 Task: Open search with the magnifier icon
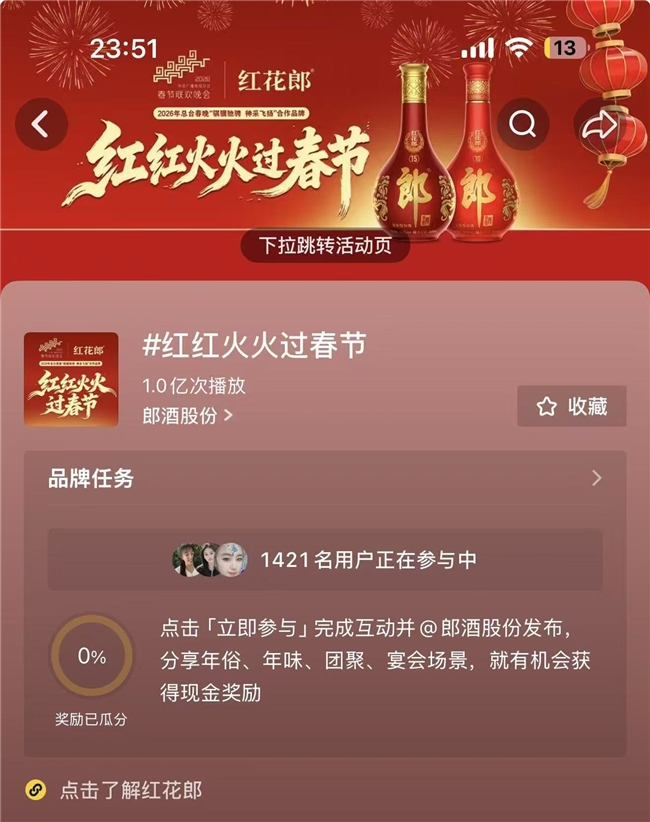click(x=522, y=124)
